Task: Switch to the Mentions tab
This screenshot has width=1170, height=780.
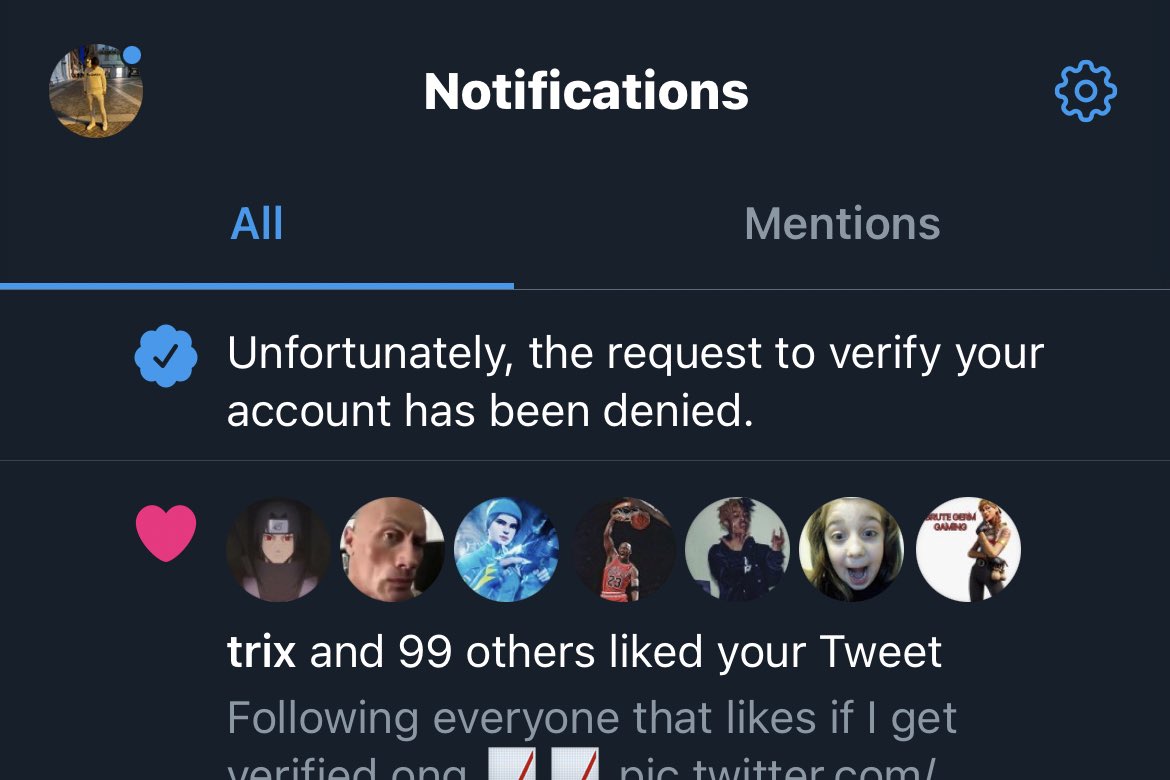Action: (842, 223)
